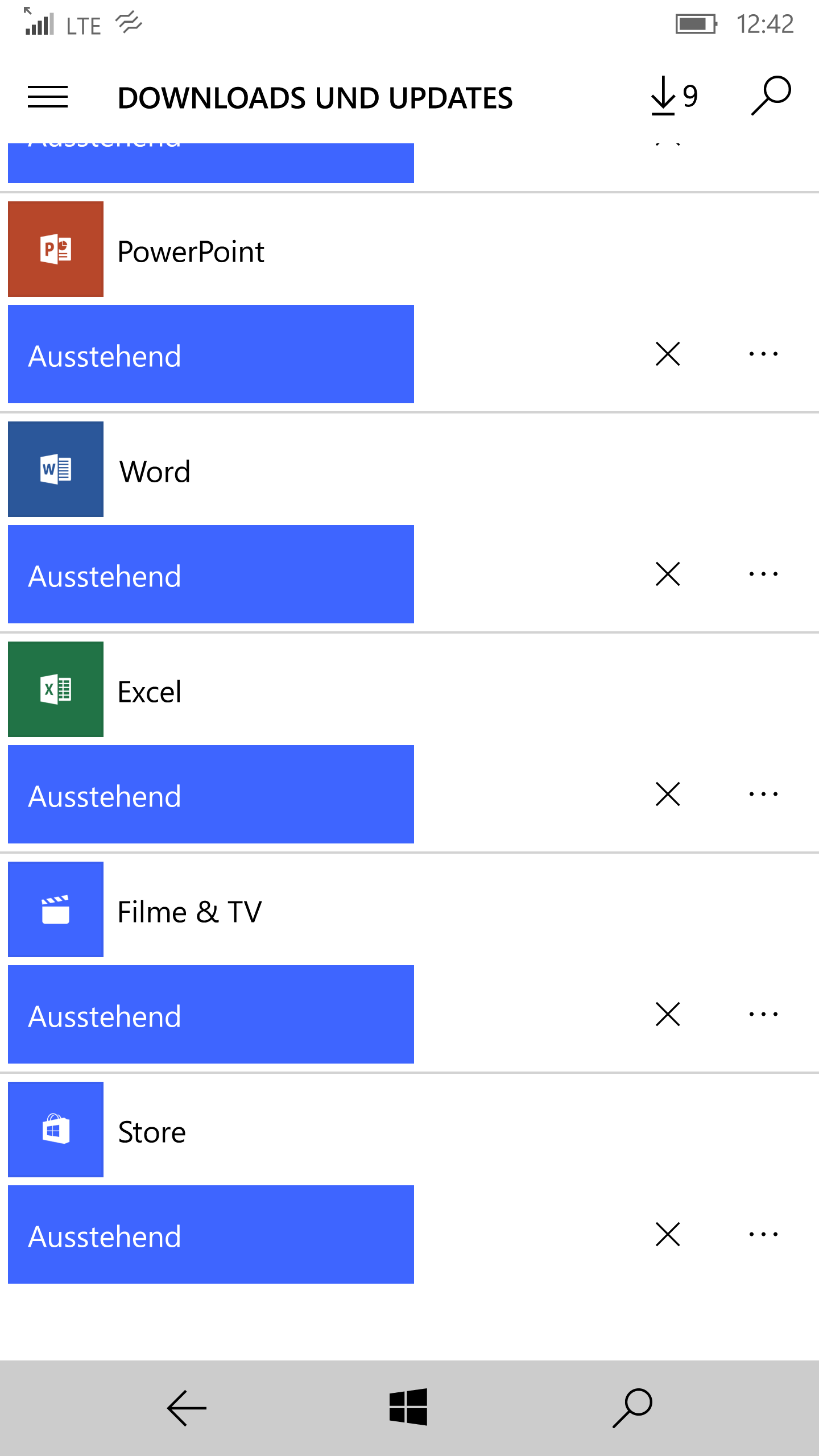Screen dimensions: 819x1456
Task: Cancel the pending Store update
Action: 668,1234
